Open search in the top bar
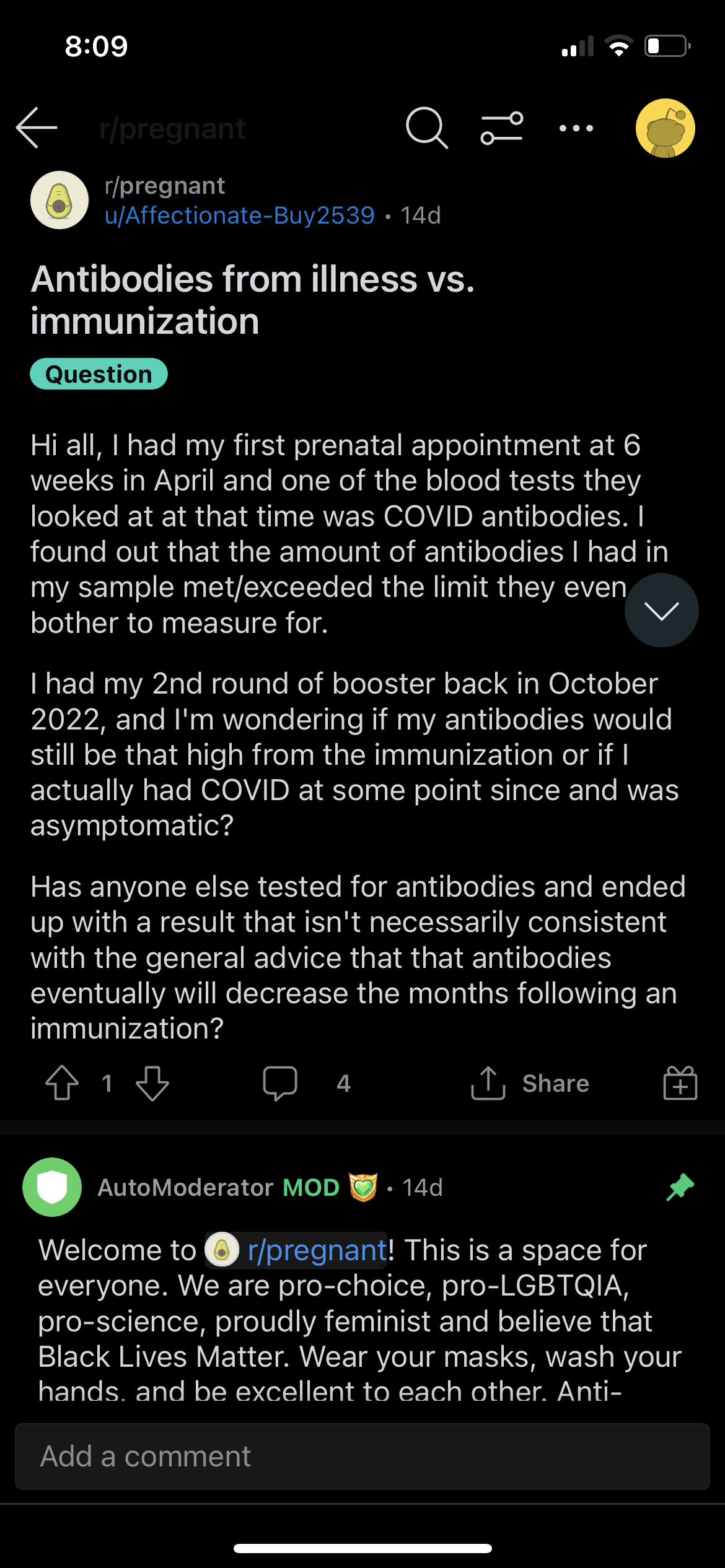 pos(426,128)
